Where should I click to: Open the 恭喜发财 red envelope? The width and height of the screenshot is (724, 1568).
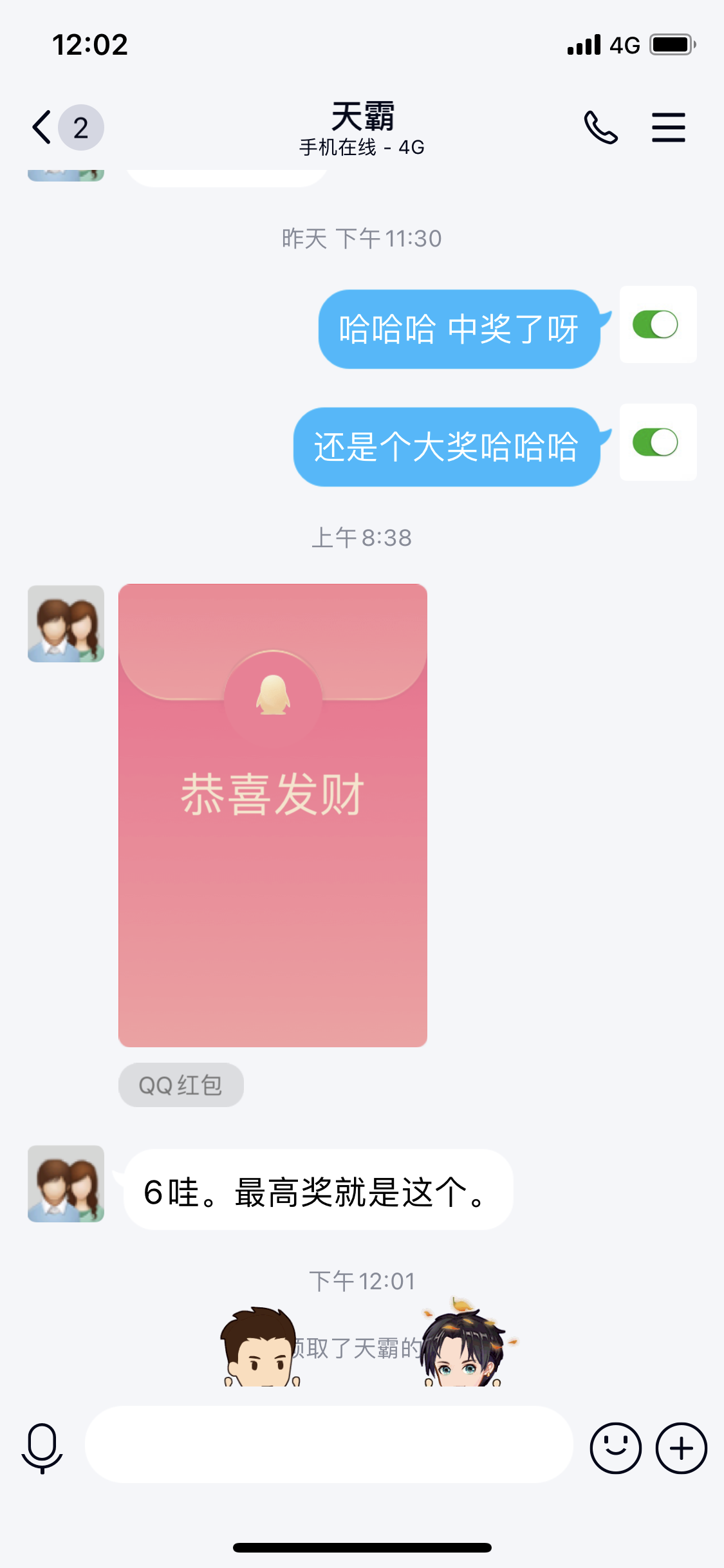click(273, 815)
